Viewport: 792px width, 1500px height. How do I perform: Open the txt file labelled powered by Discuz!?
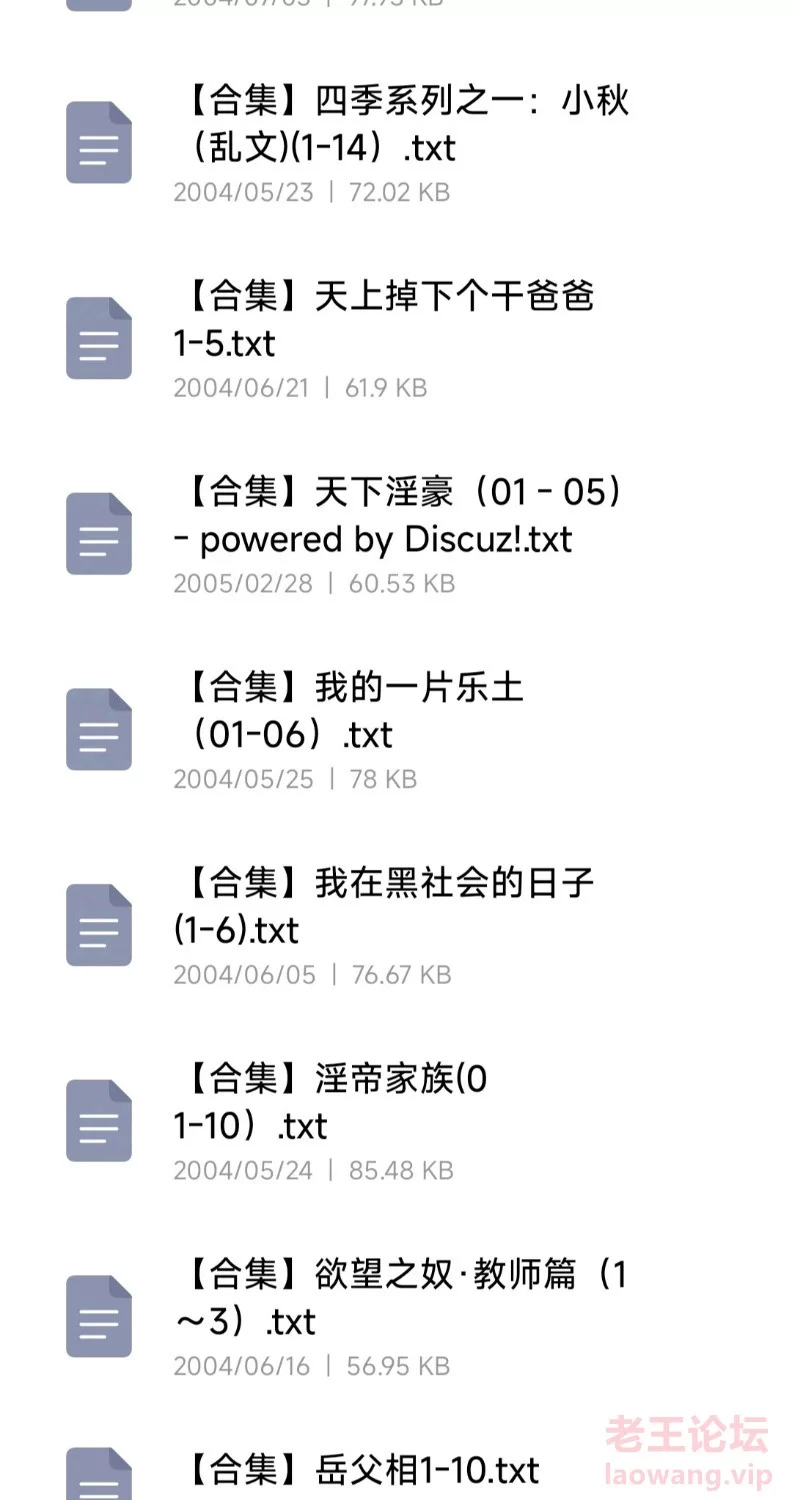pos(396,534)
